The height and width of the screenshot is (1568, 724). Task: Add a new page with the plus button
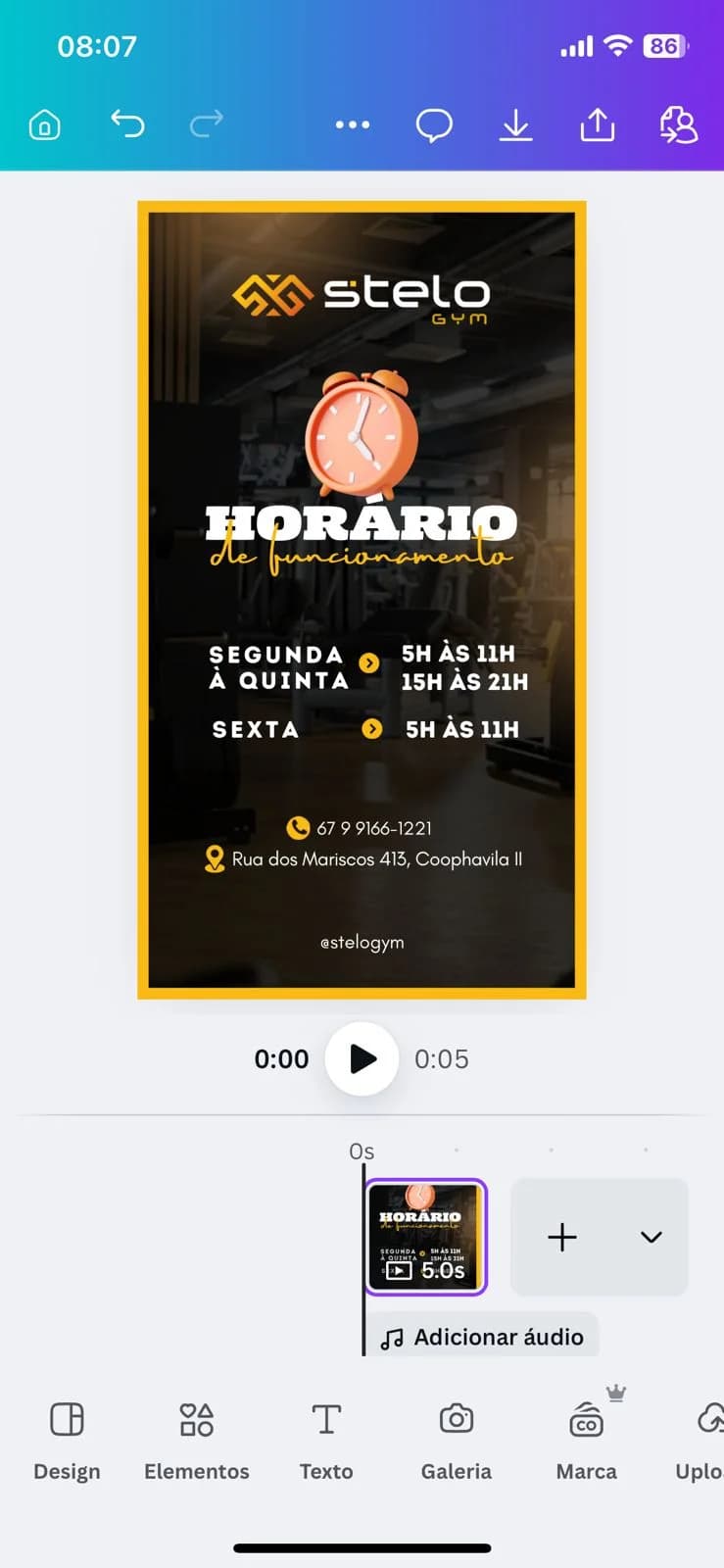[563, 1237]
